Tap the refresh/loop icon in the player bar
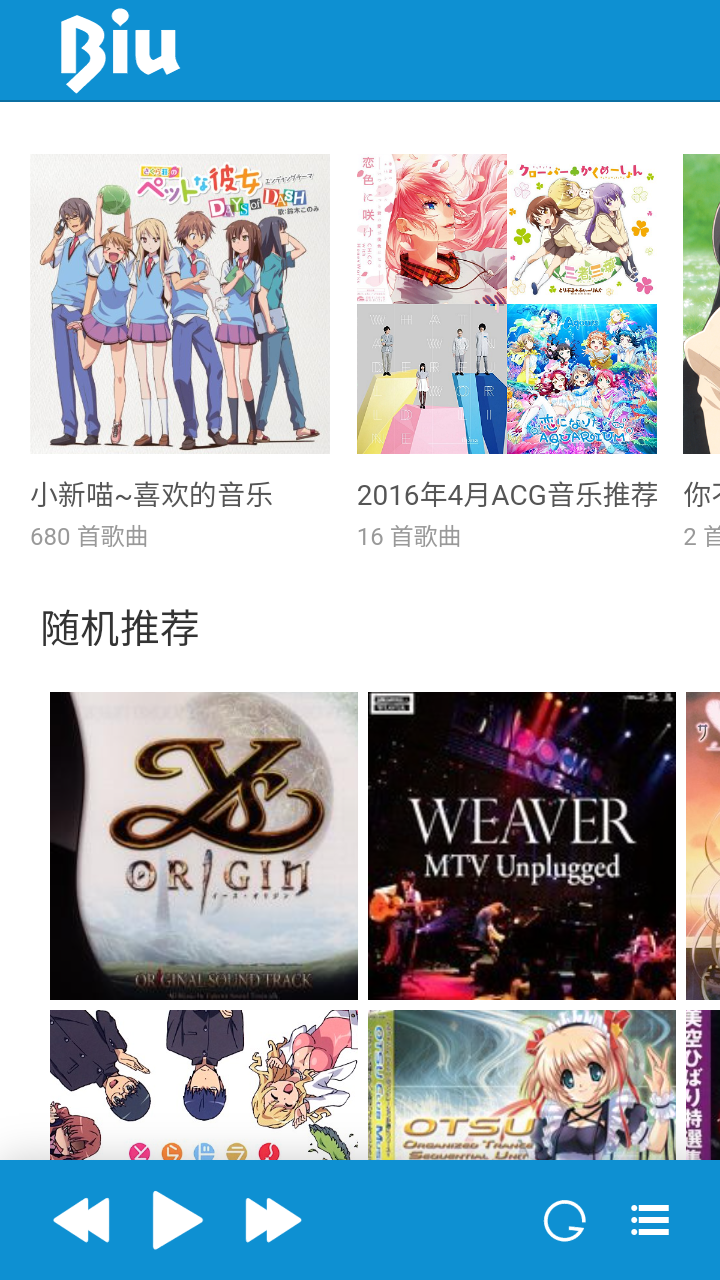Image resolution: width=720 pixels, height=1280 pixels. [x=565, y=1219]
